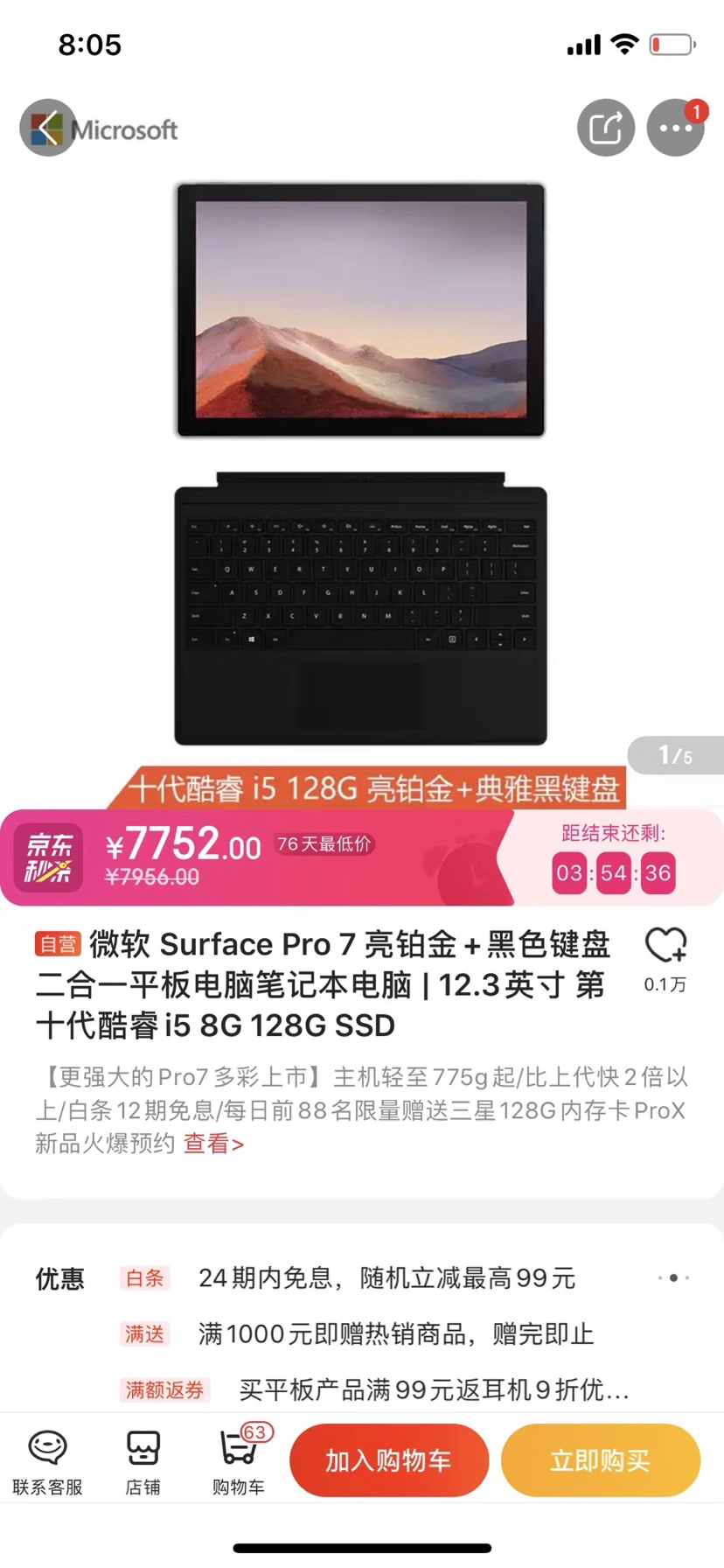Image resolution: width=724 pixels, height=1568 pixels.
Task: View the 满送 gift promotion row
Action: tap(393, 1334)
